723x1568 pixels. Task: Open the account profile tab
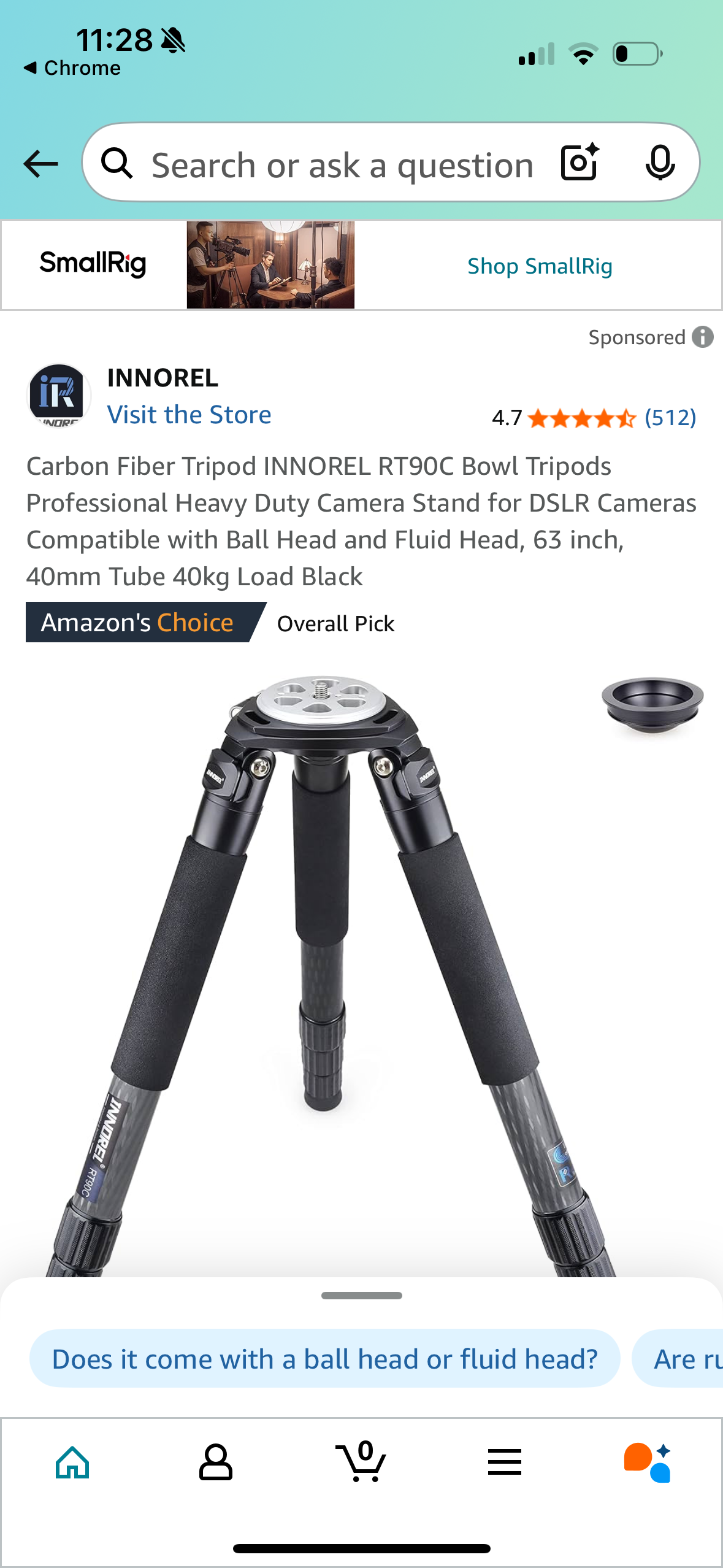coord(216,1463)
